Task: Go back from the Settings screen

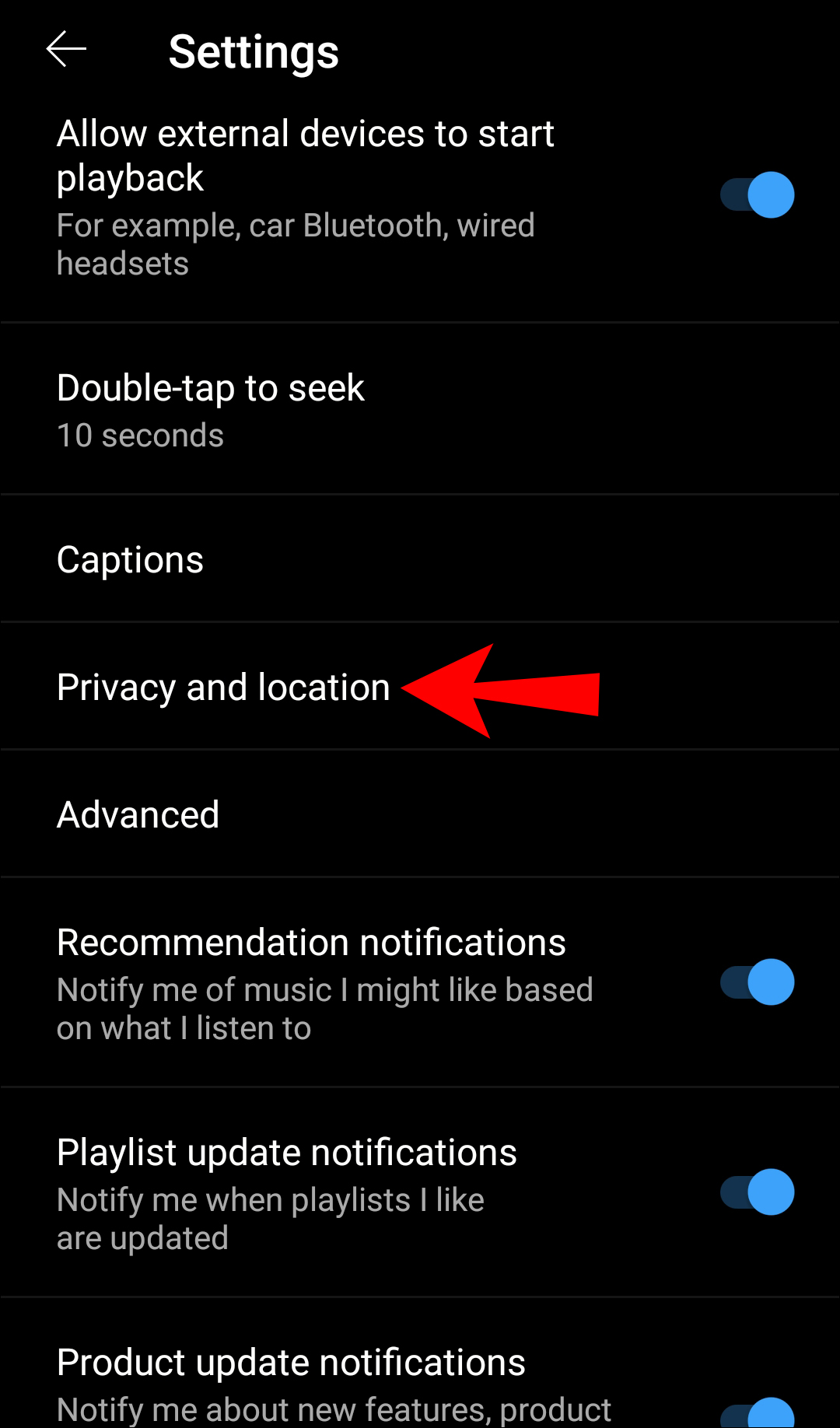Action: tap(66, 50)
